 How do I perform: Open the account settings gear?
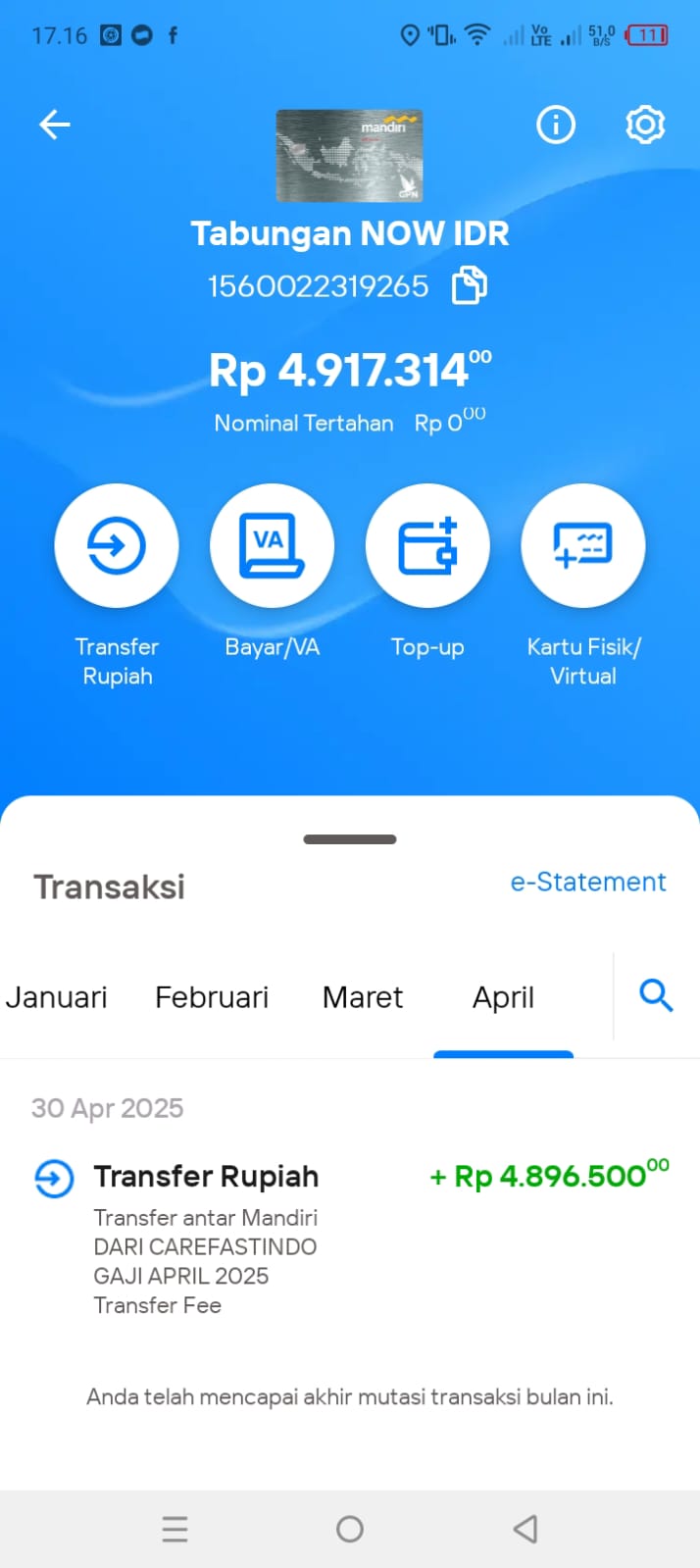[x=645, y=125]
